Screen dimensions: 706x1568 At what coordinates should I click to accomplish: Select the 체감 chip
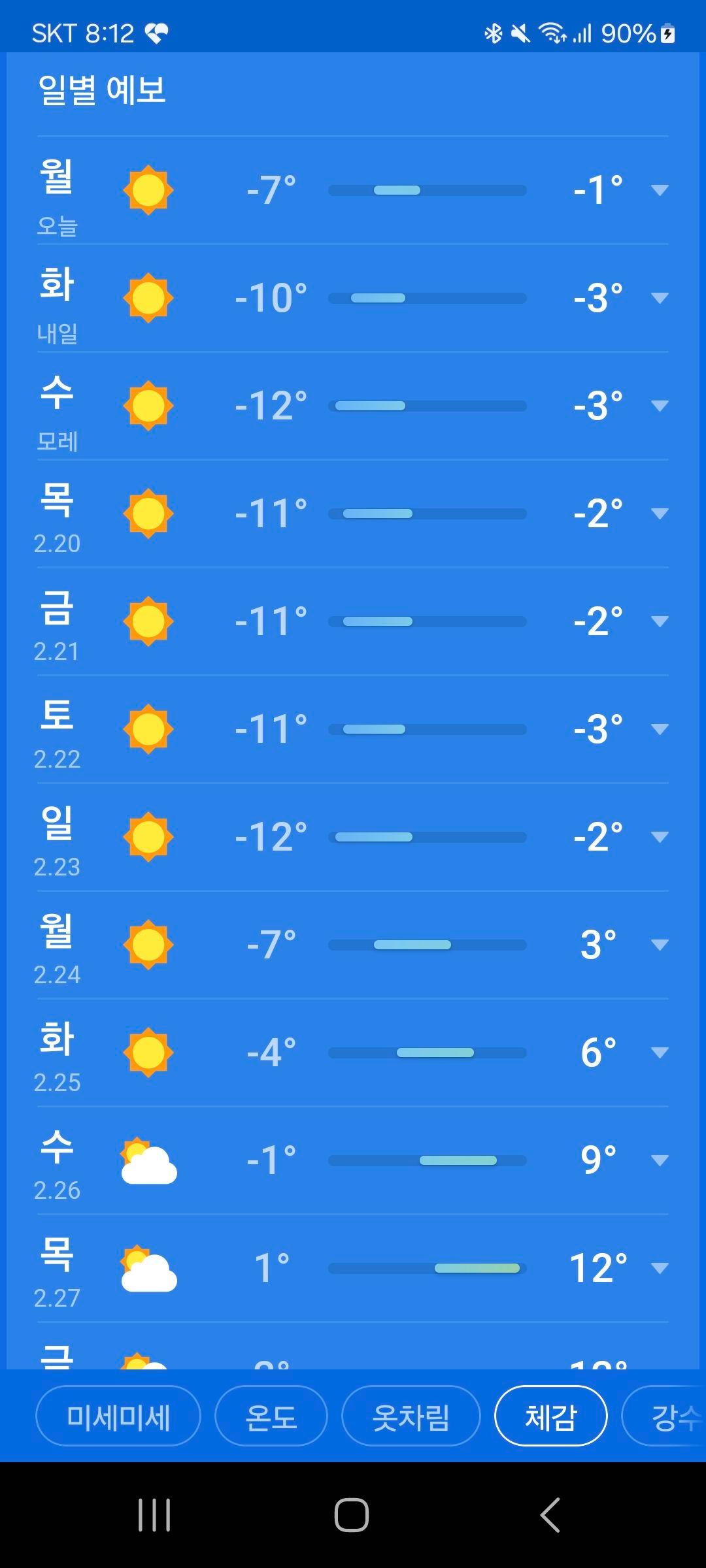pos(551,1416)
